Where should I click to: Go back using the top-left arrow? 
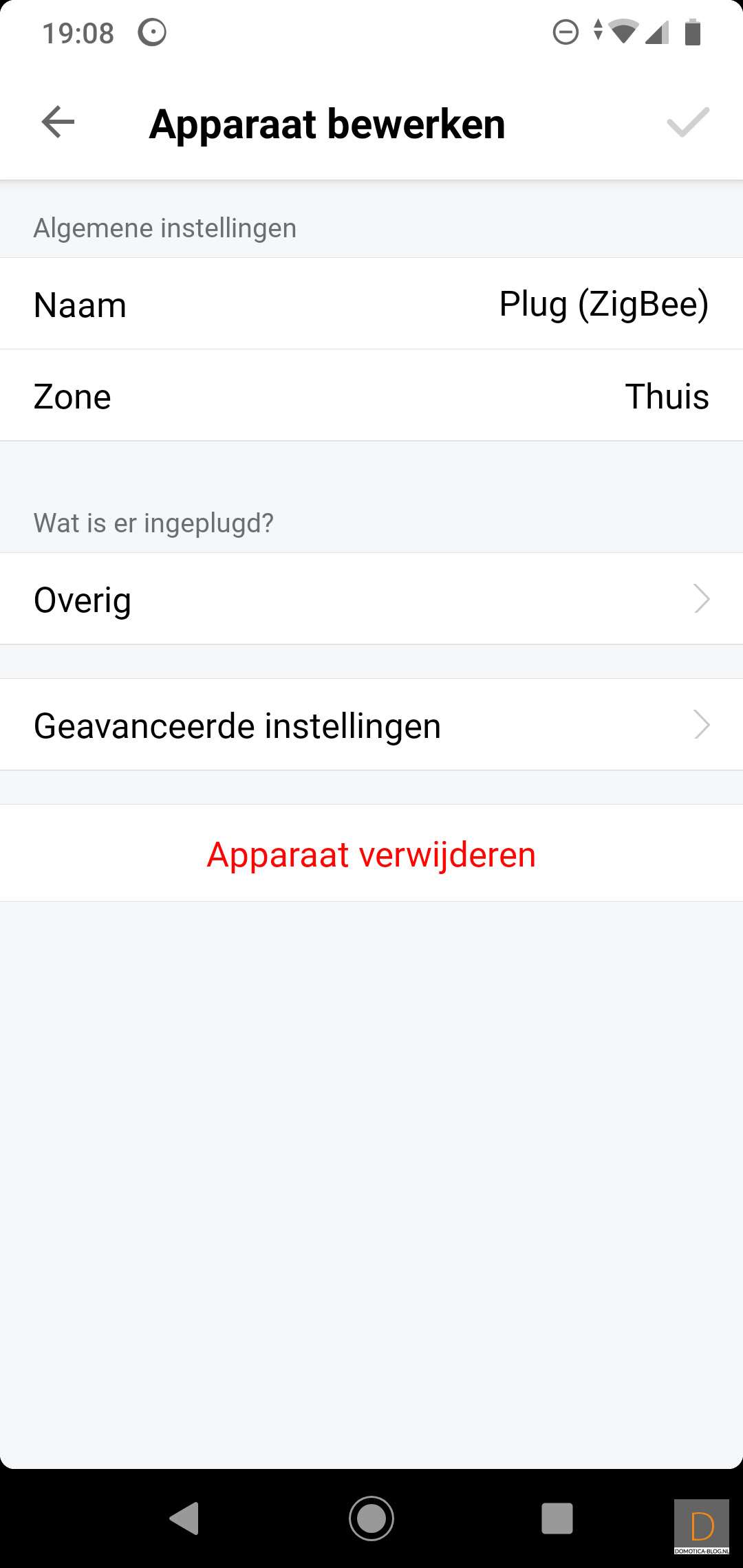point(58,122)
